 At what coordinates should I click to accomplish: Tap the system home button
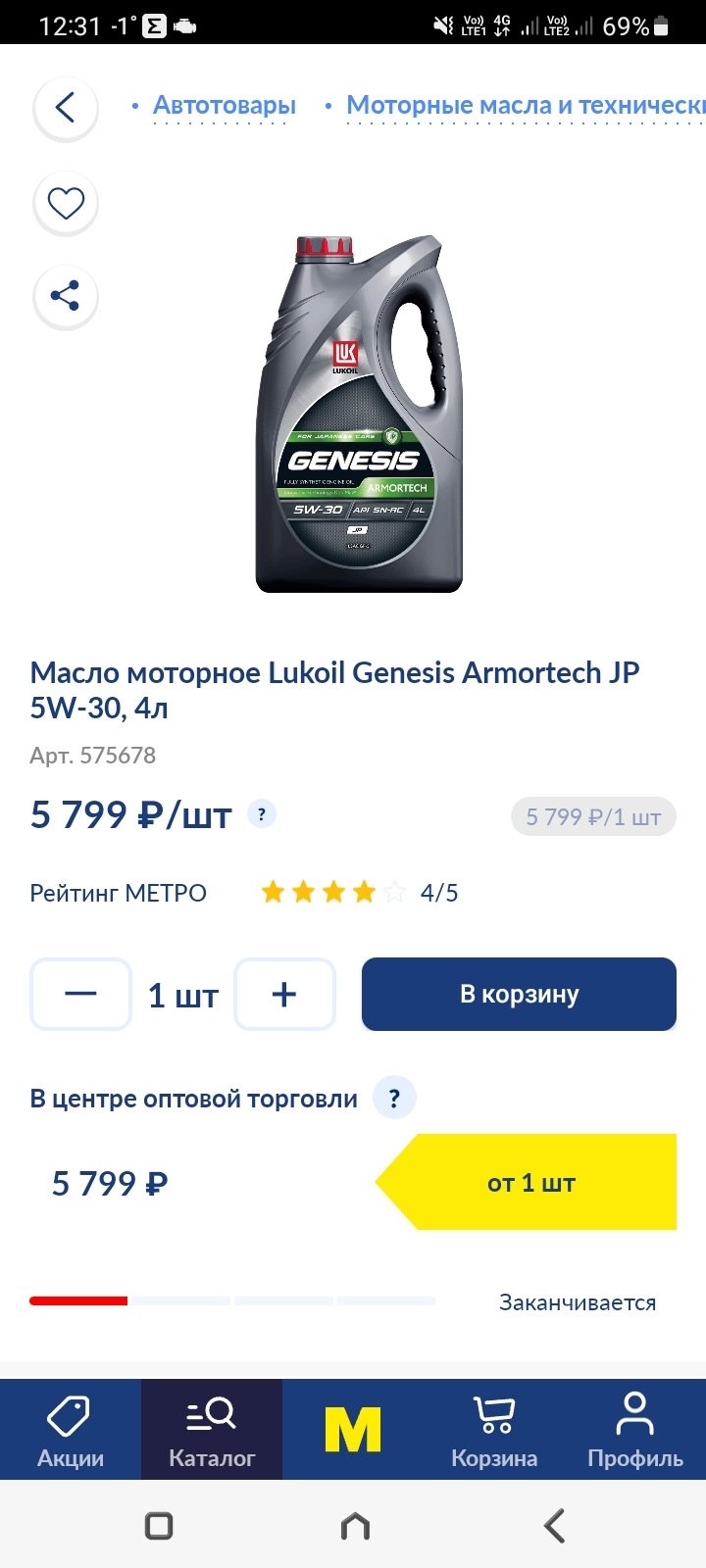[x=355, y=1526]
